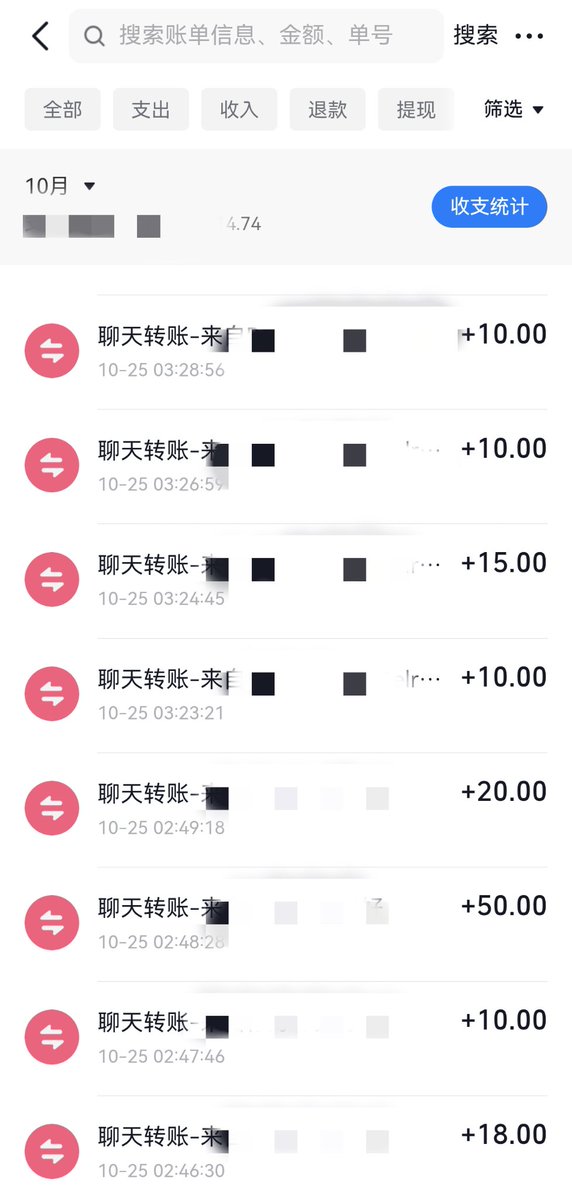This screenshot has height=1199, width=572.
Task: Open the +15.00 transfer record
Action: pyautogui.click(x=286, y=580)
